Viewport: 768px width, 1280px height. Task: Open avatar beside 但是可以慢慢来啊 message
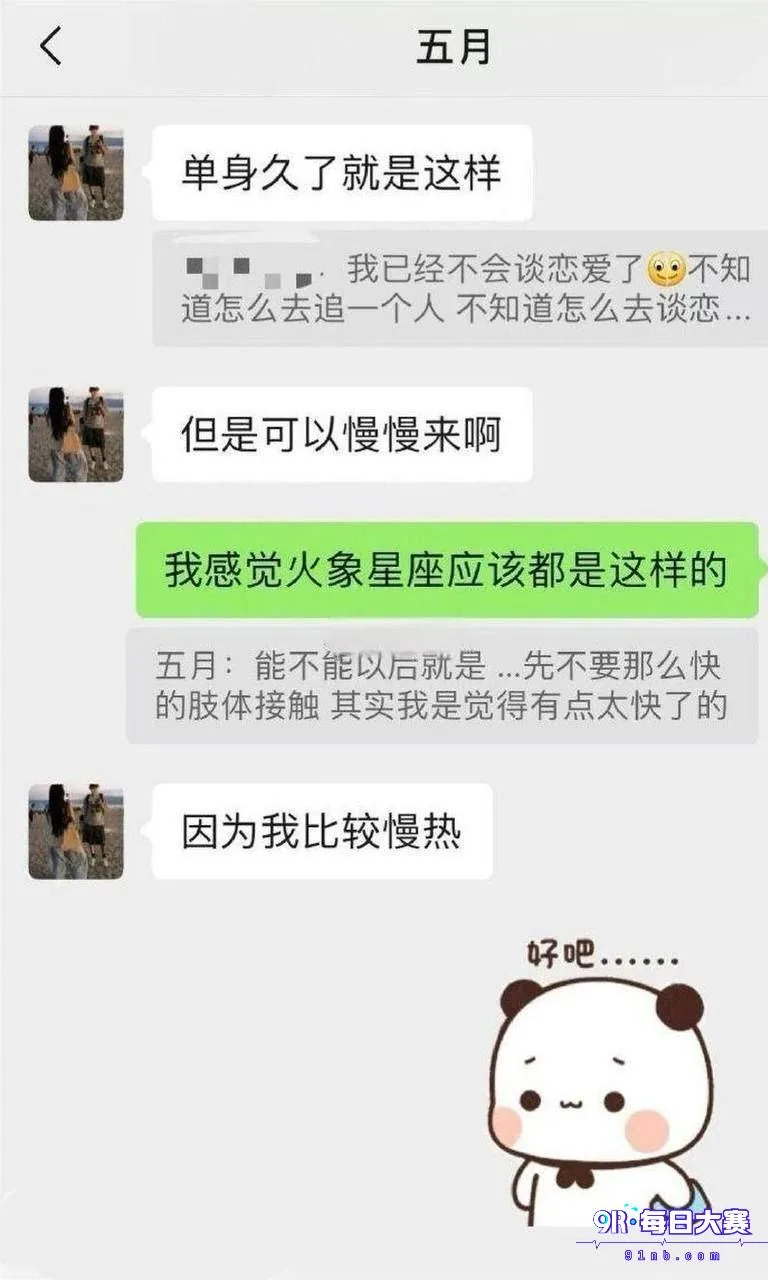tap(76, 435)
